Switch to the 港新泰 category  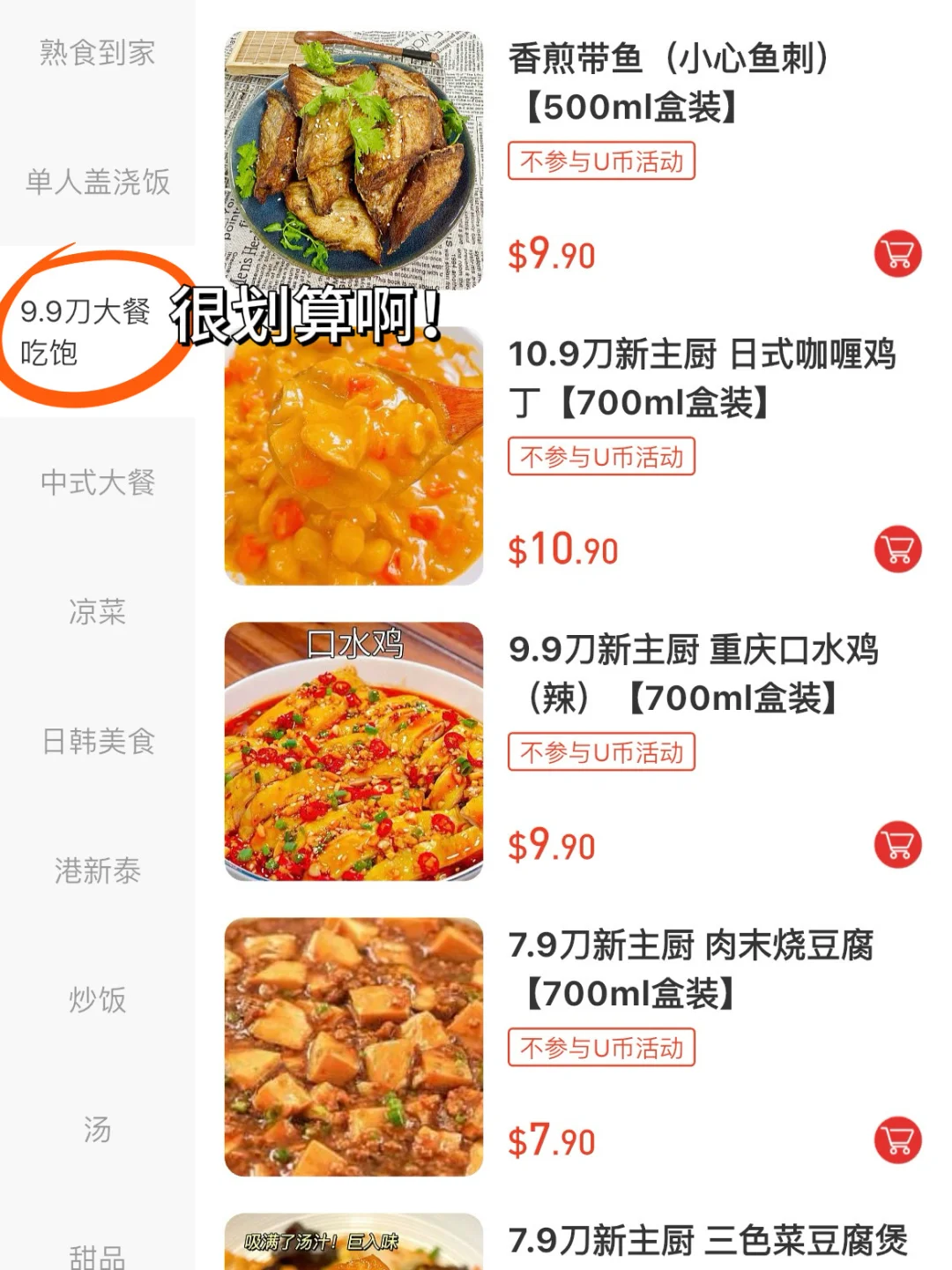tap(97, 870)
